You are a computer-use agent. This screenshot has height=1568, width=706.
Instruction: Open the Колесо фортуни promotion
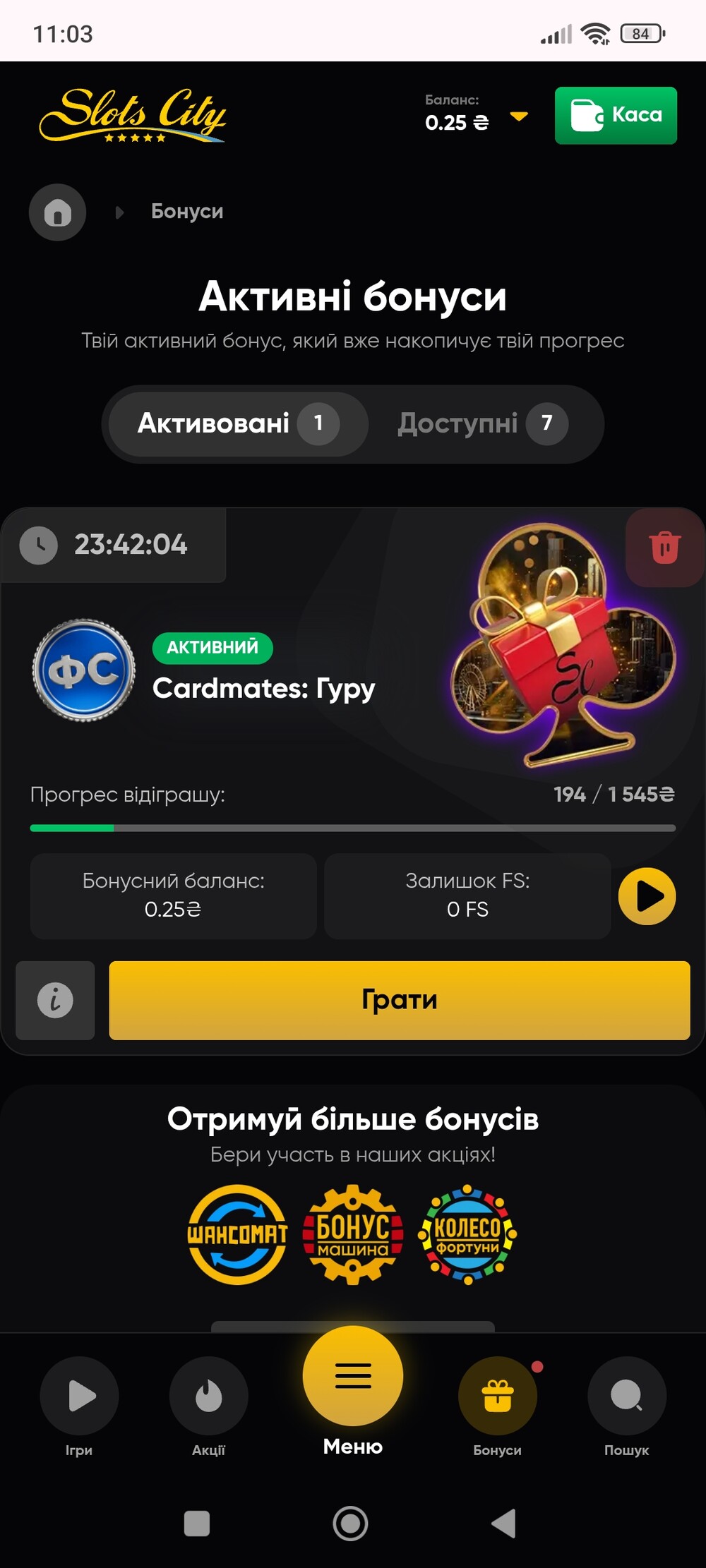tap(467, 1234)
